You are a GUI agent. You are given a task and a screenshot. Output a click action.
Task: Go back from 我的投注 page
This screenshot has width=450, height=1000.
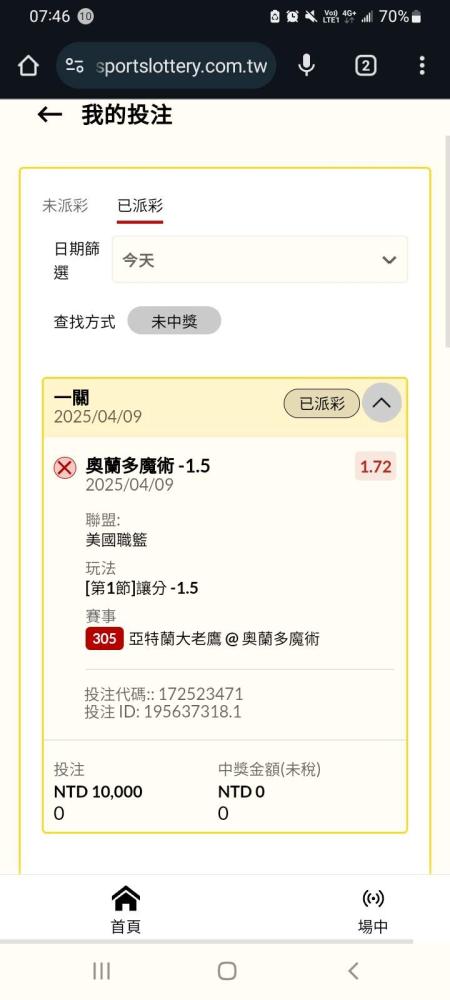pyautogui.click(x=50, y=115)
